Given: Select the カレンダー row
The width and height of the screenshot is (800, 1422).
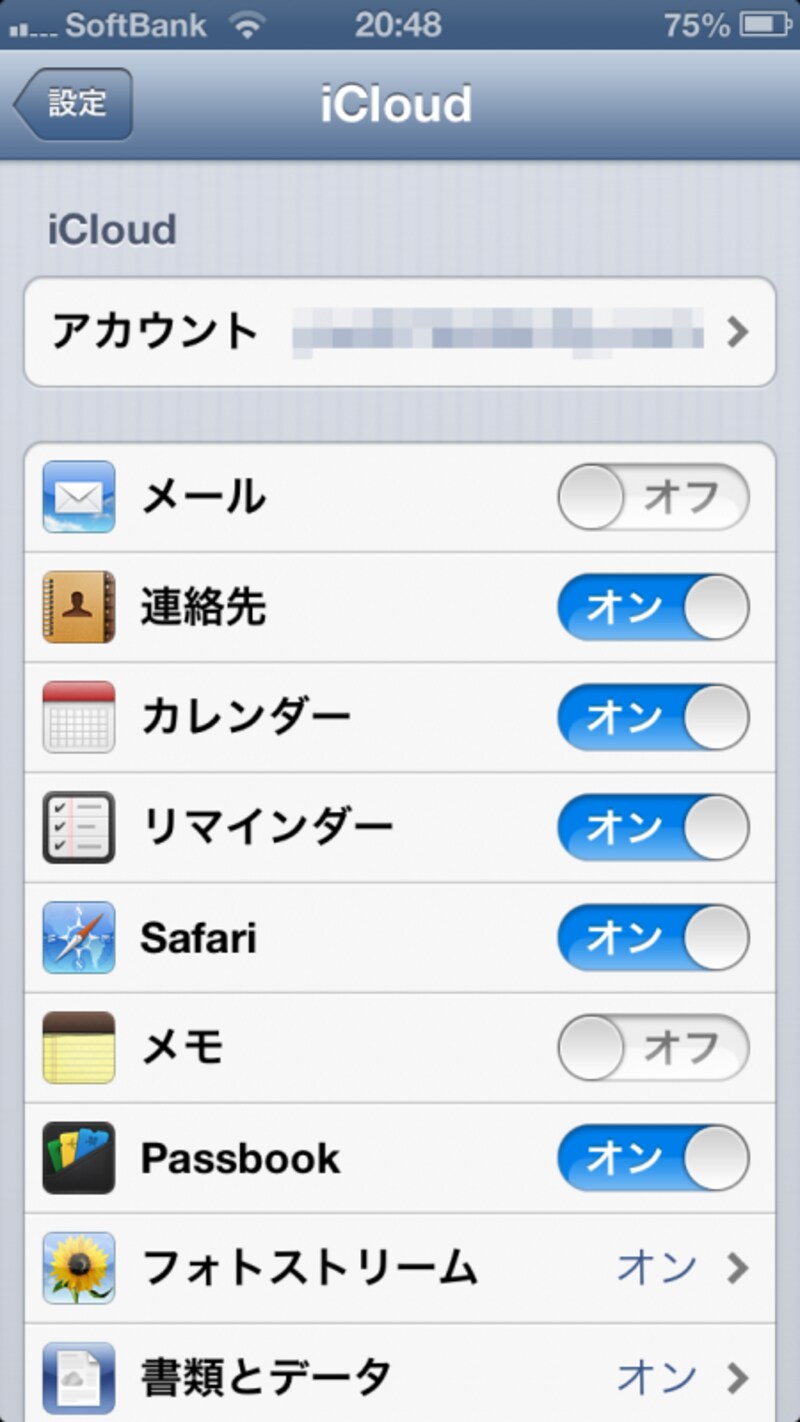Looking at the screenshot, I should (x=300, y=717).
